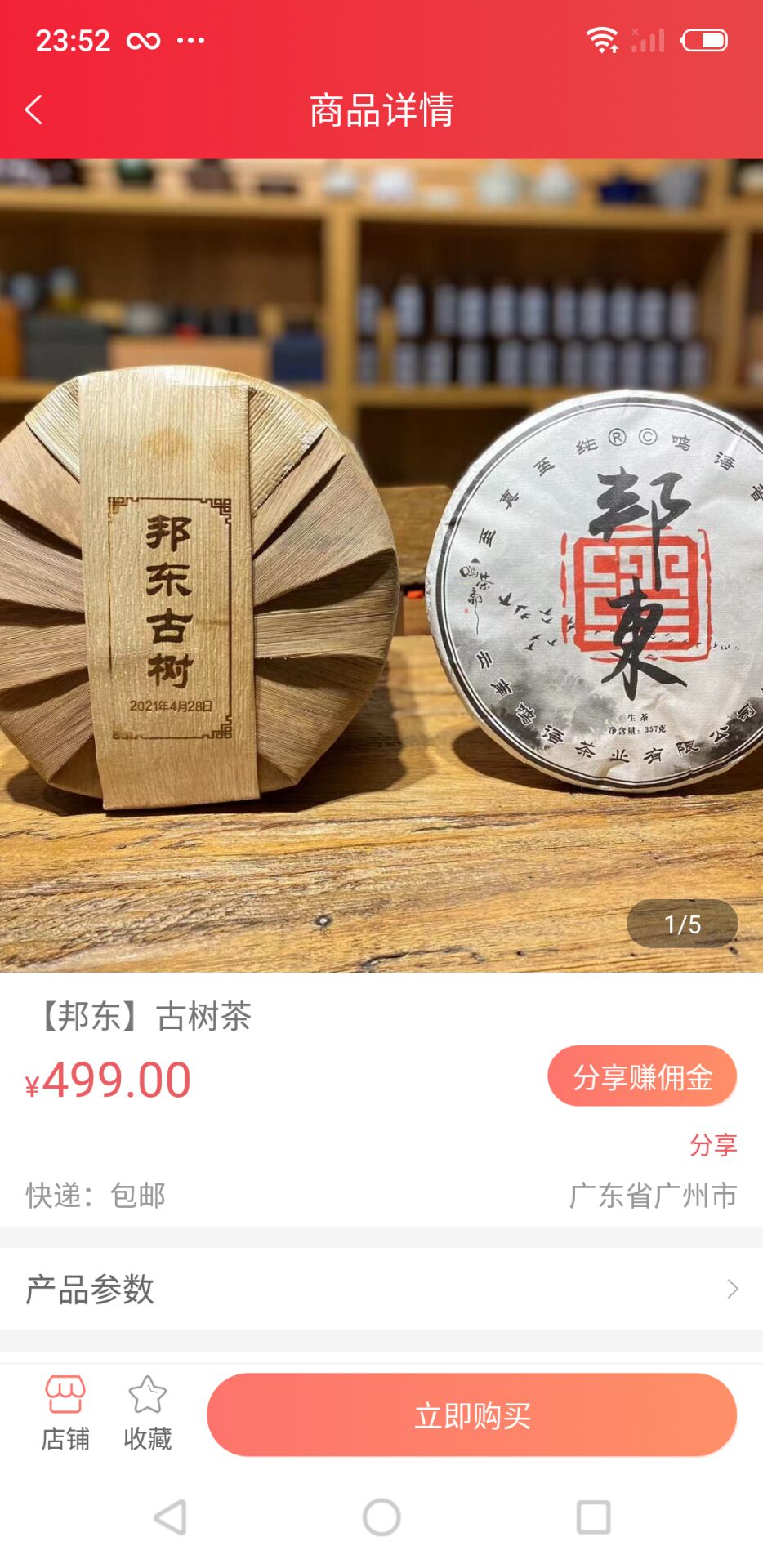The width and height of the screenshot is (763, 1568).
Task: Open details via the right chevron arrow
Action: pyautogui.click(x=733, y=1290)
